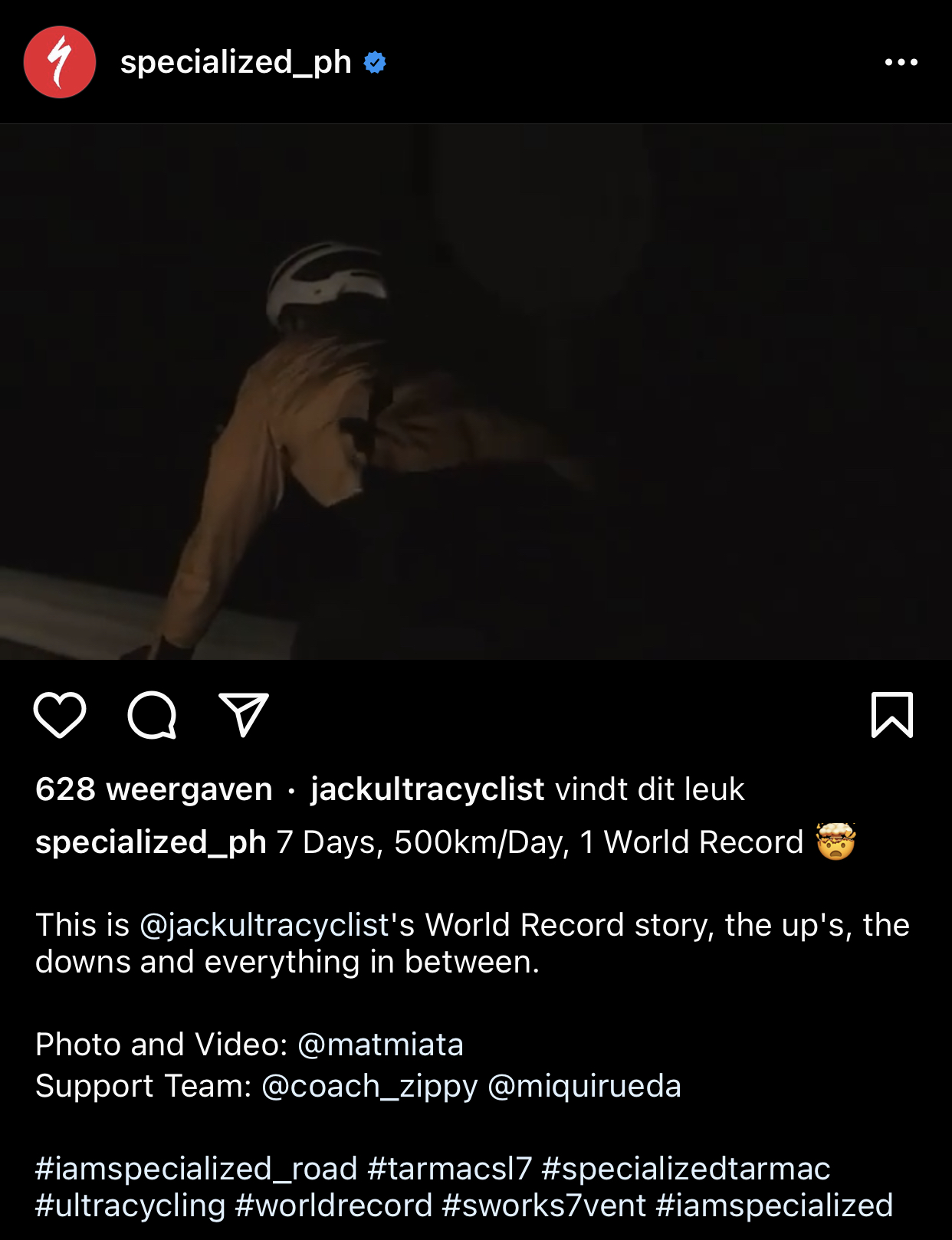Tap the video to pause or unmute
This screenshot has height=1240, width=952.
click(475, 391)
